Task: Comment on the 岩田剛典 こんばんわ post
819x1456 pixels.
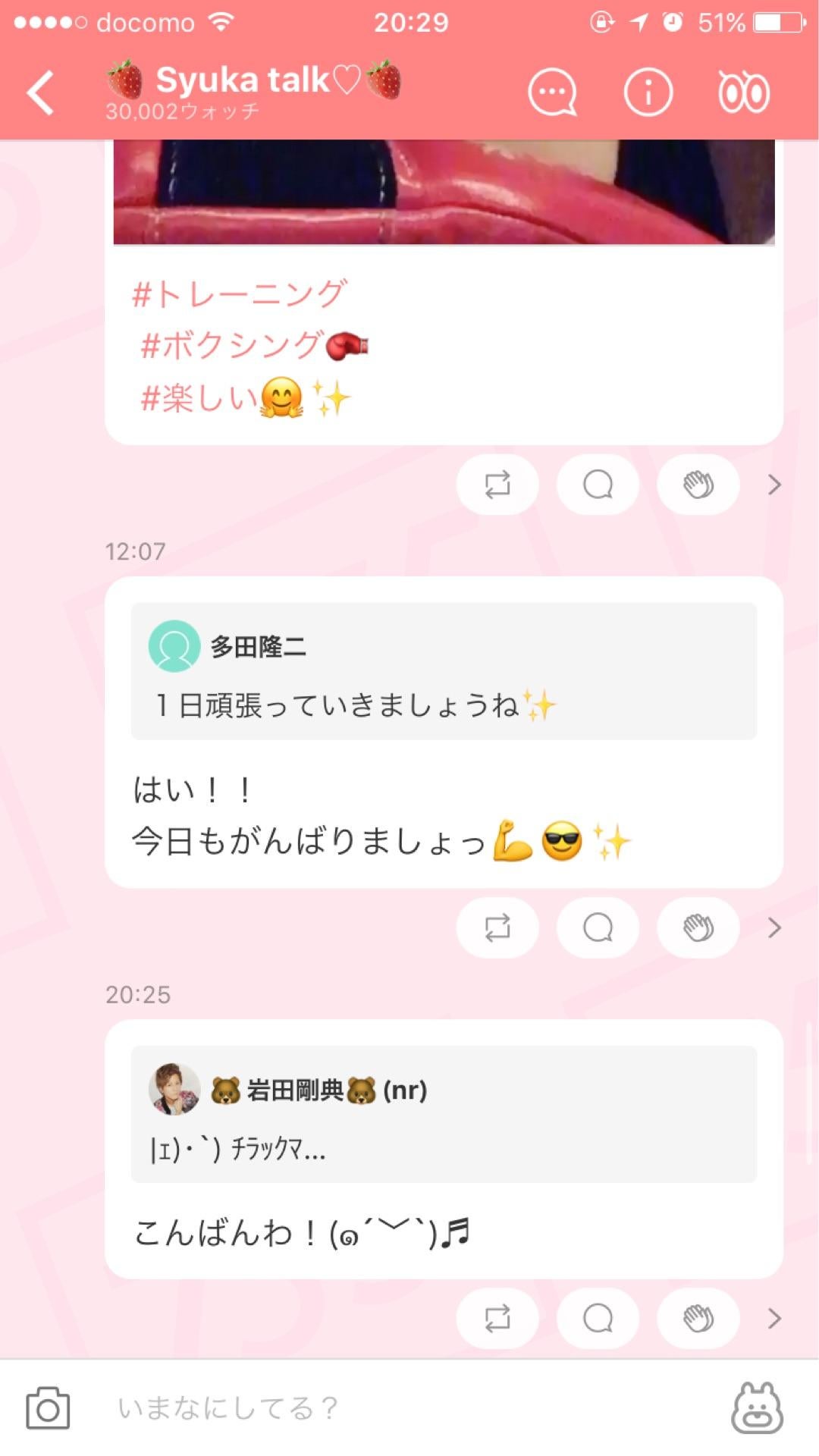Action: pyautogui.click(x=598, y=1318)
